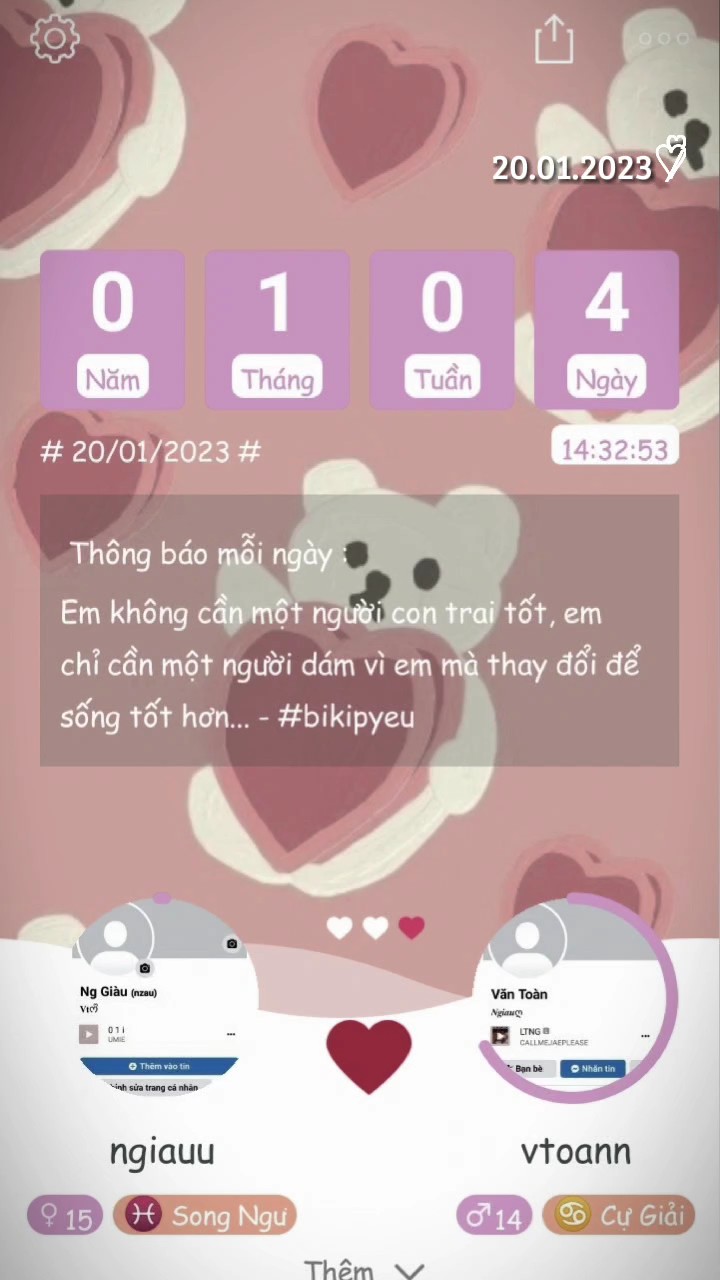This screenshot has height=1280, width=720.
Task: Edit the nickname vtoann
Action: 576,1152
